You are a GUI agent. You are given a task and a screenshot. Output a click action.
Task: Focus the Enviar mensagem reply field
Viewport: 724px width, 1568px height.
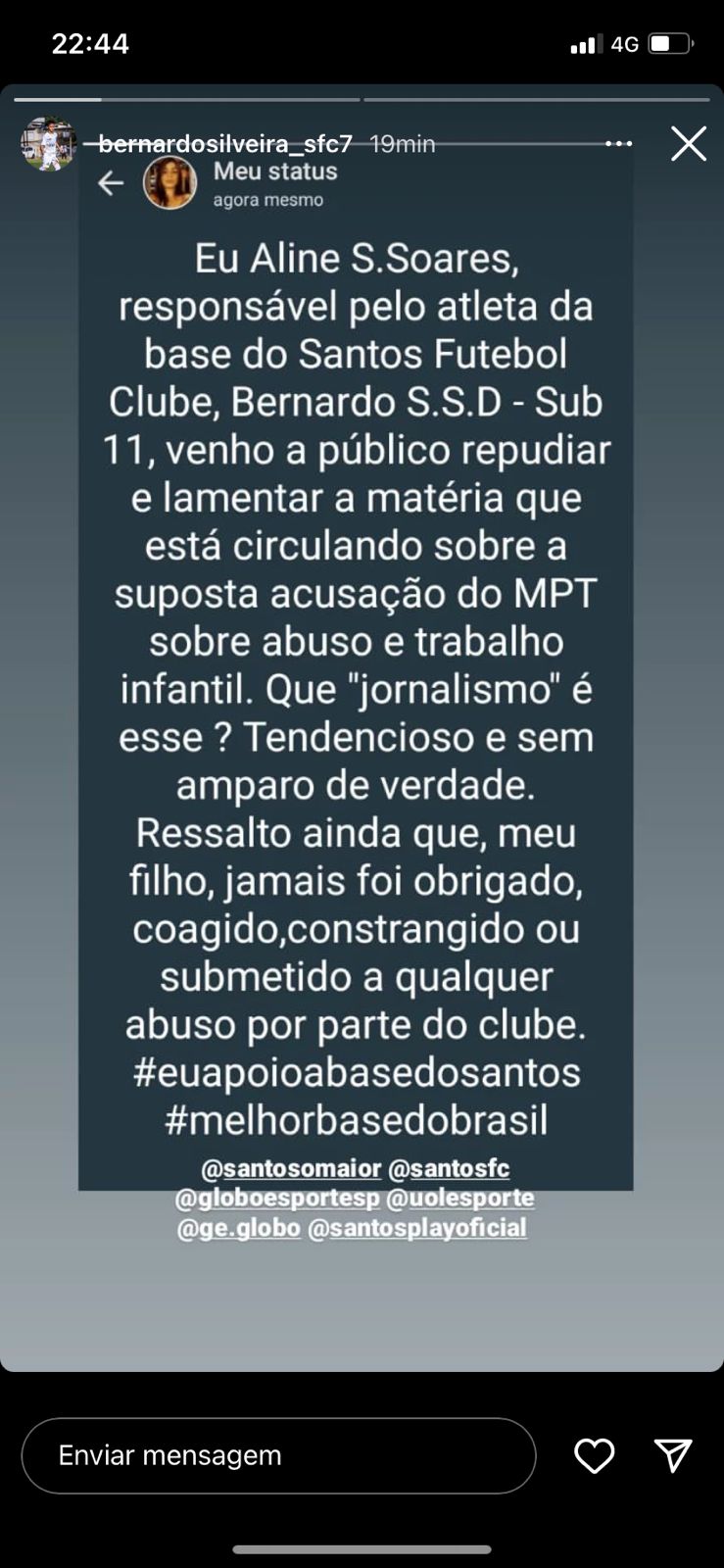(278, 1455)
